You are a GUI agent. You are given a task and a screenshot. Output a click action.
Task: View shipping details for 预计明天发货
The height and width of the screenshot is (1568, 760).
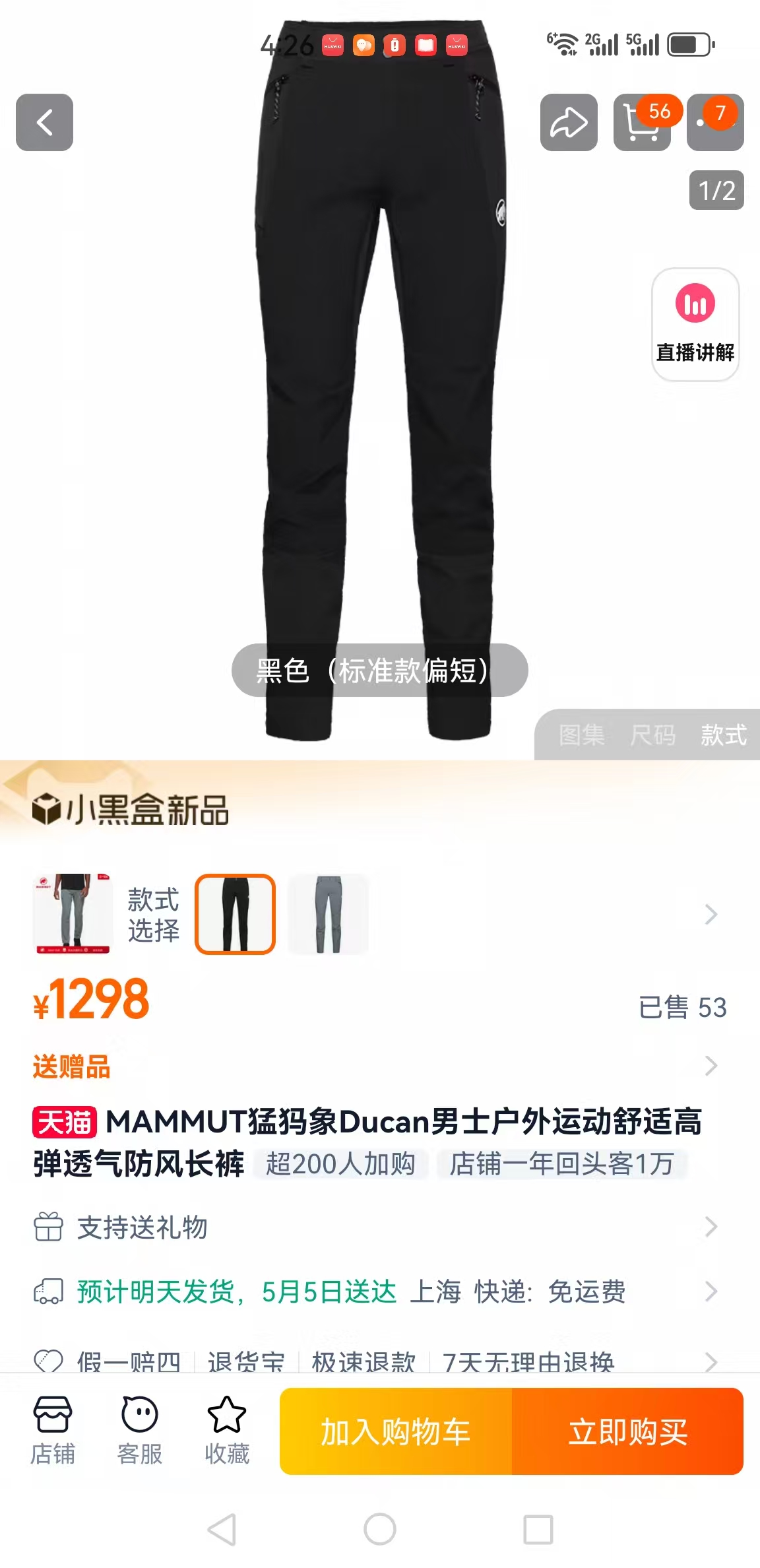380,1291
